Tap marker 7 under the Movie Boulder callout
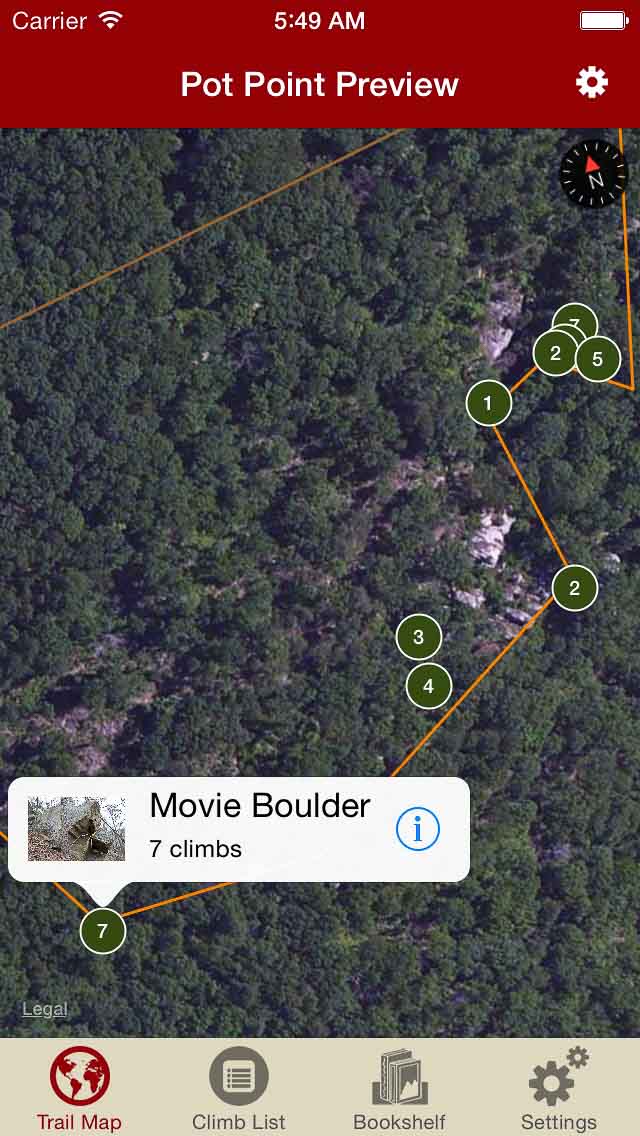This screenshot has width=640, height=1136. 102,931
